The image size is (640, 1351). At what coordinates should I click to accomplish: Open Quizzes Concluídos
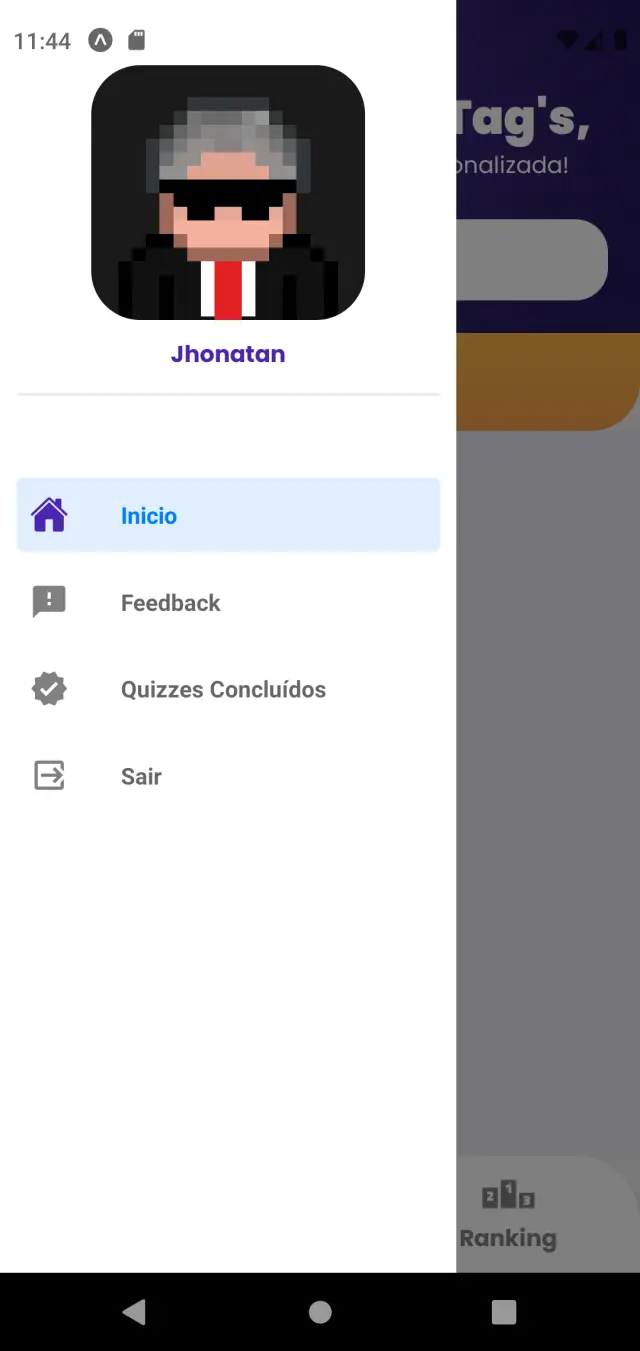[228, 689]
